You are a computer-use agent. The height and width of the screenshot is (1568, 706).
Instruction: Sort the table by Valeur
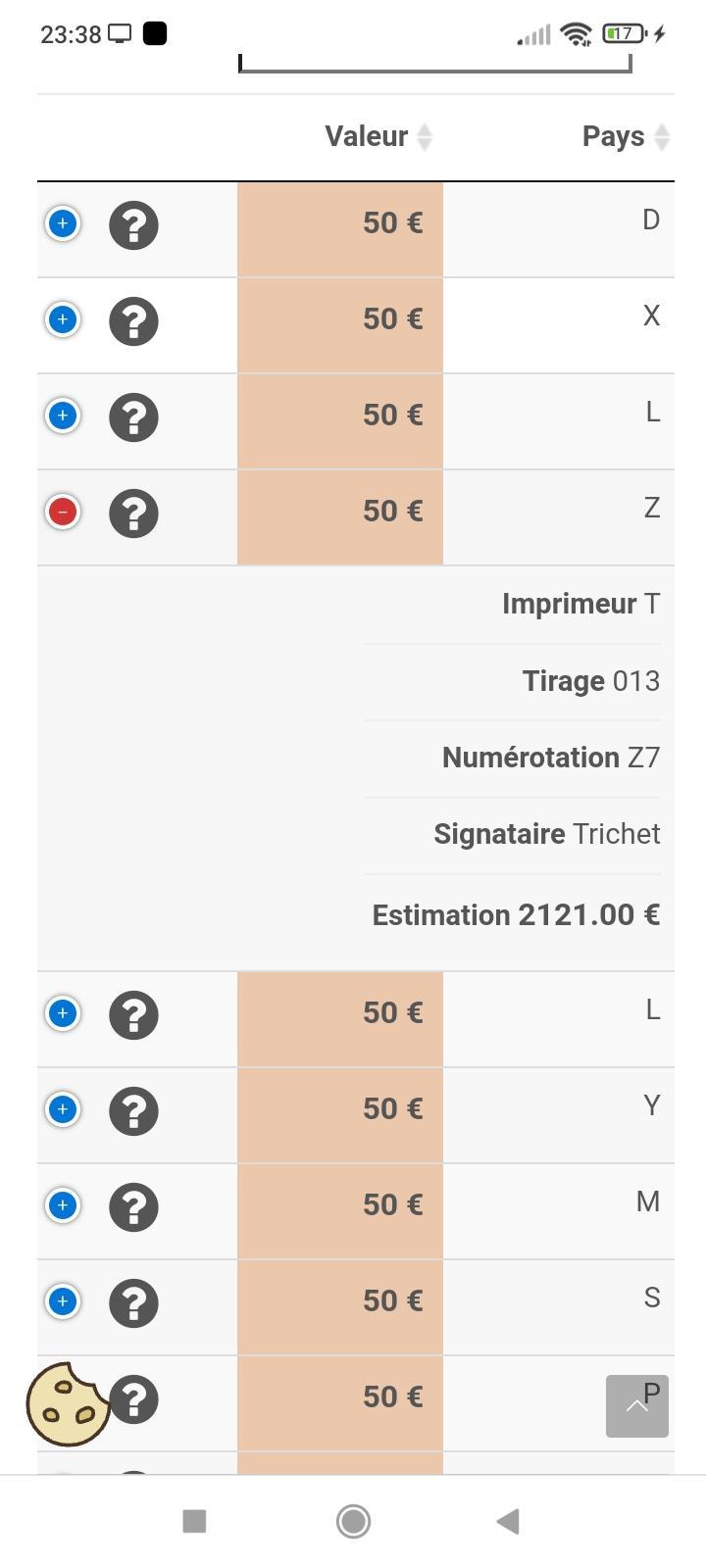pos(378,136)
